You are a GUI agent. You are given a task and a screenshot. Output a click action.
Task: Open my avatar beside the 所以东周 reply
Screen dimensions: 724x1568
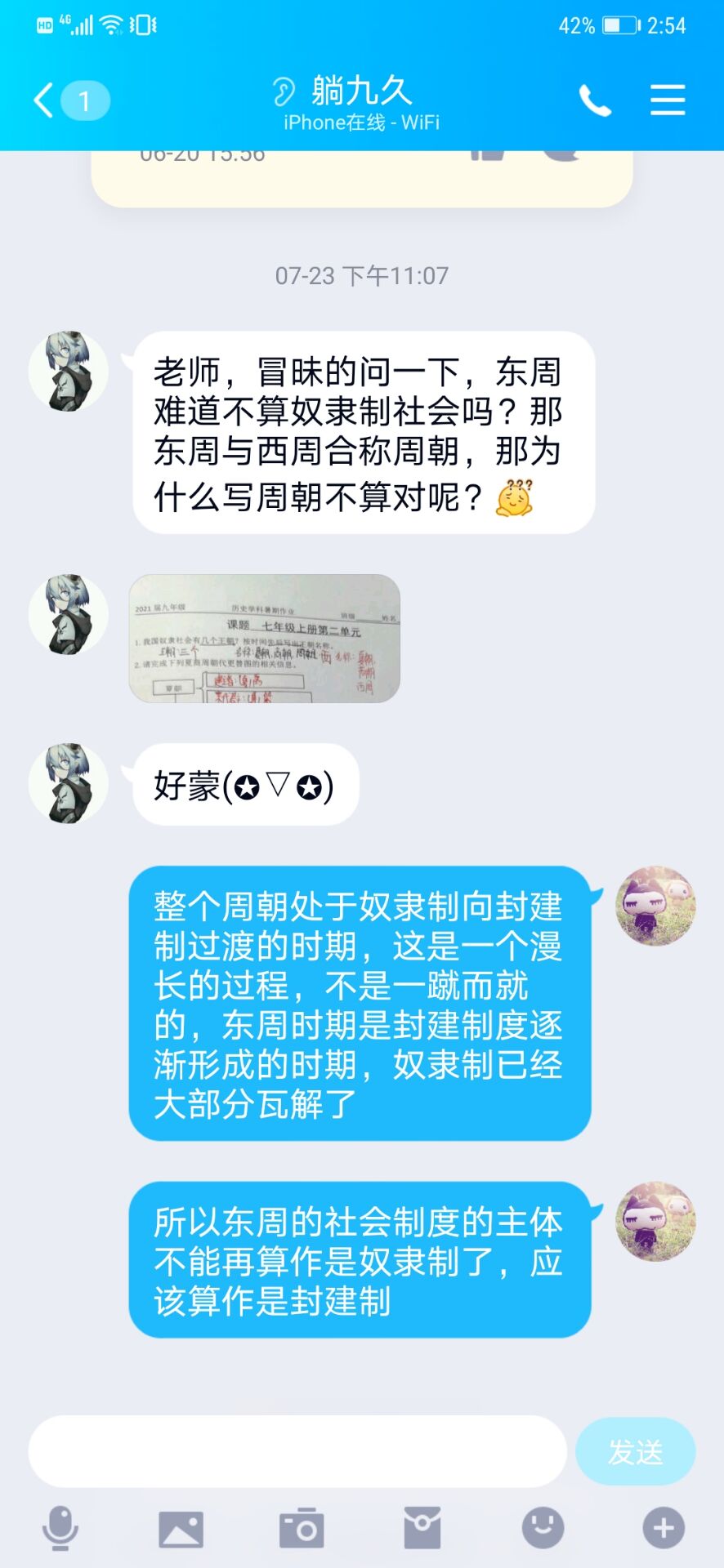pyautogui.click(x=655, y=1221)
